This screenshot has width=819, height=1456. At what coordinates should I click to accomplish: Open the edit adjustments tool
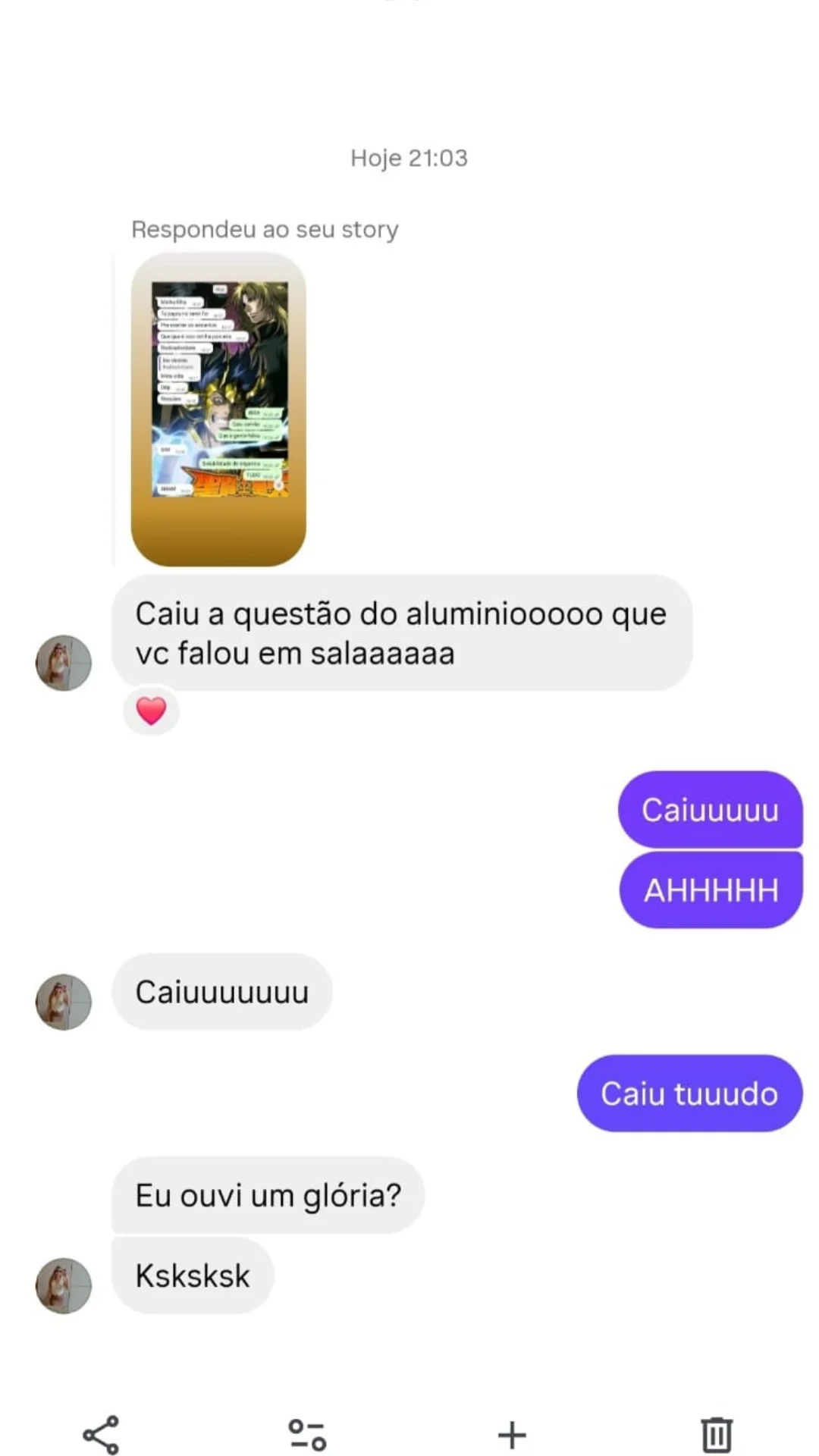click(307, 1435)
